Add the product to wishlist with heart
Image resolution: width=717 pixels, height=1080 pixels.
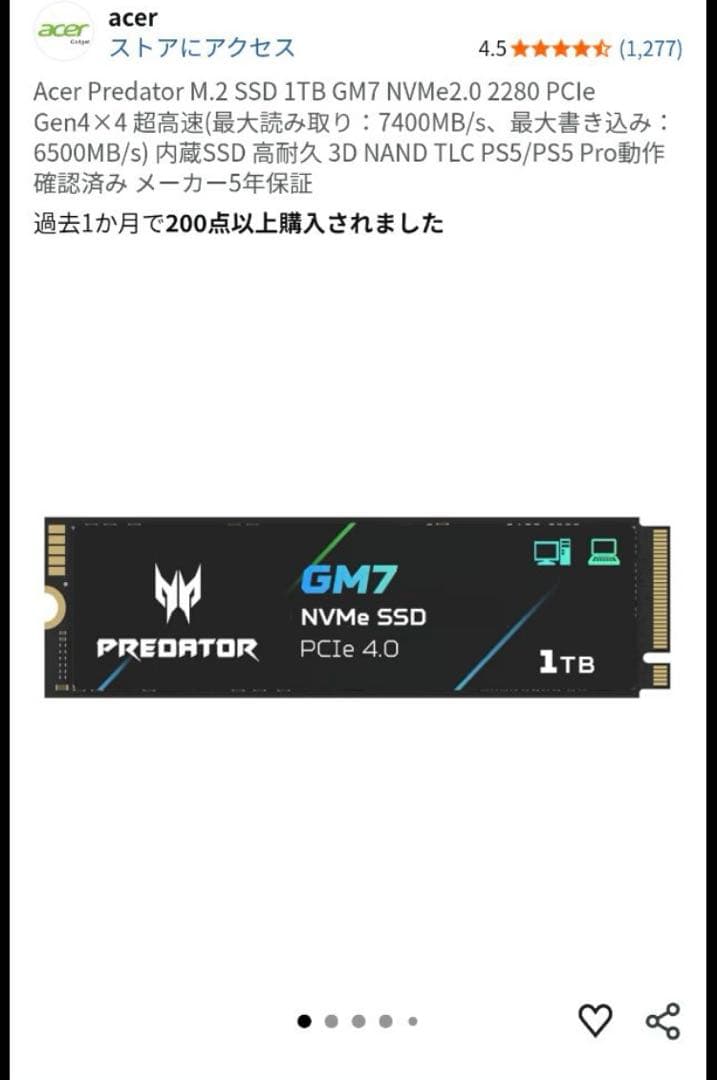click(595, 1020)
